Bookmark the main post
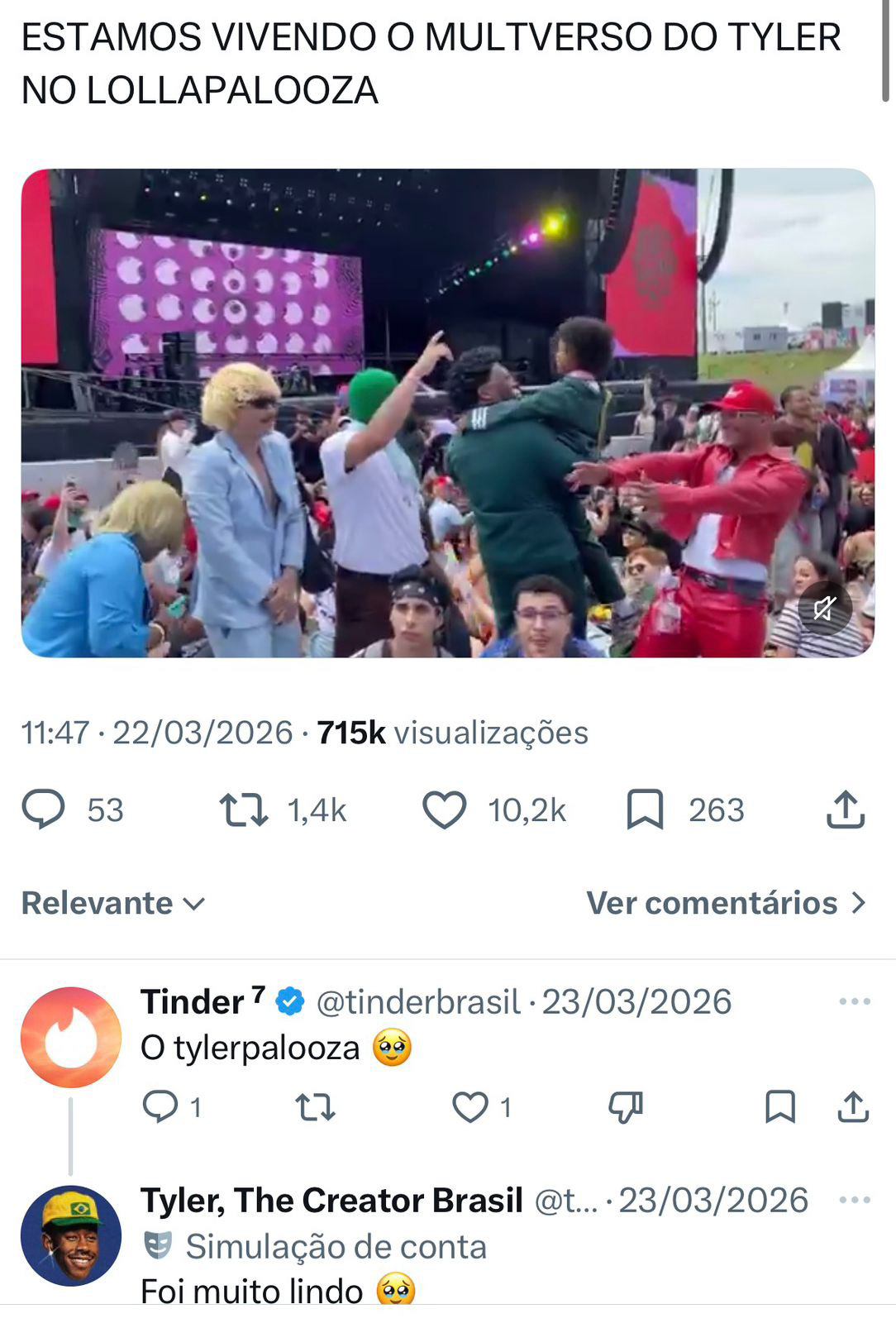 tap(645, 810)
